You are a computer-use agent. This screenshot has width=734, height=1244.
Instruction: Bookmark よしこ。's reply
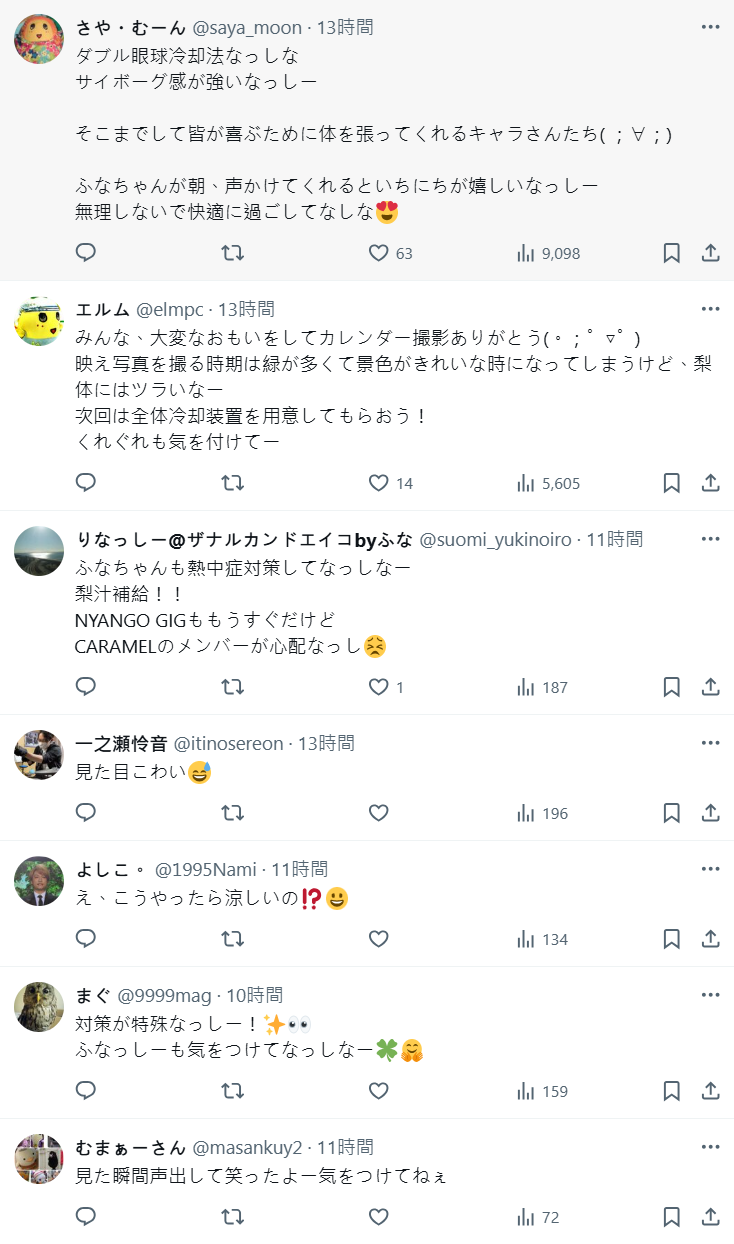672,939
